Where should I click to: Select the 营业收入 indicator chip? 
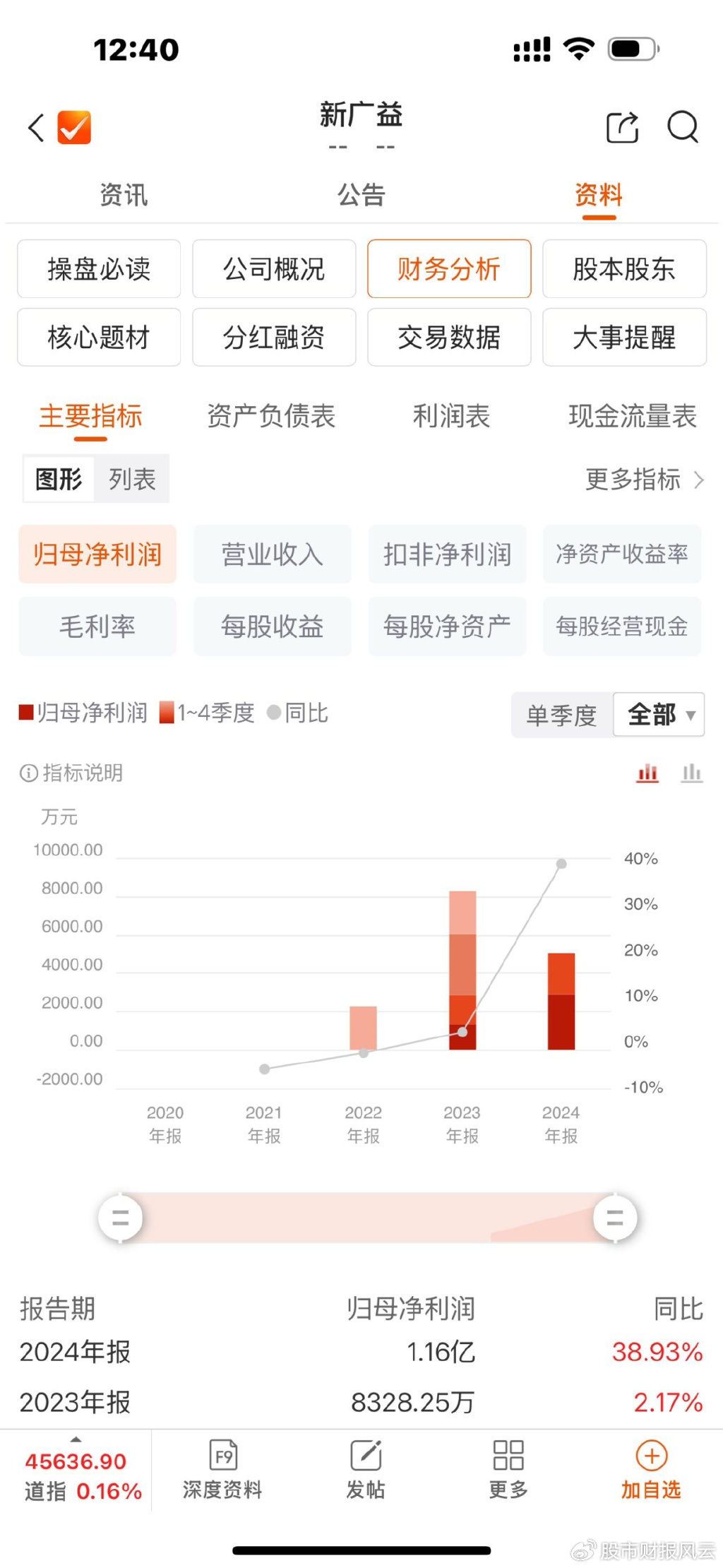[273, 554]
